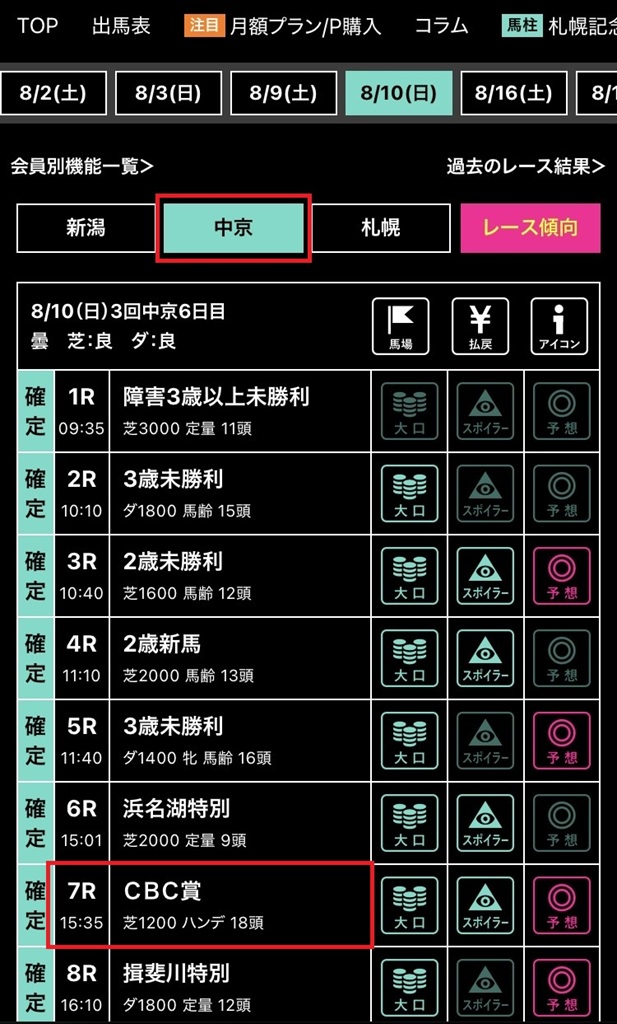The height and width of the screenshot is (1024, 617).
Task: Tap the 馬場 flag icon
Action: 400,326
